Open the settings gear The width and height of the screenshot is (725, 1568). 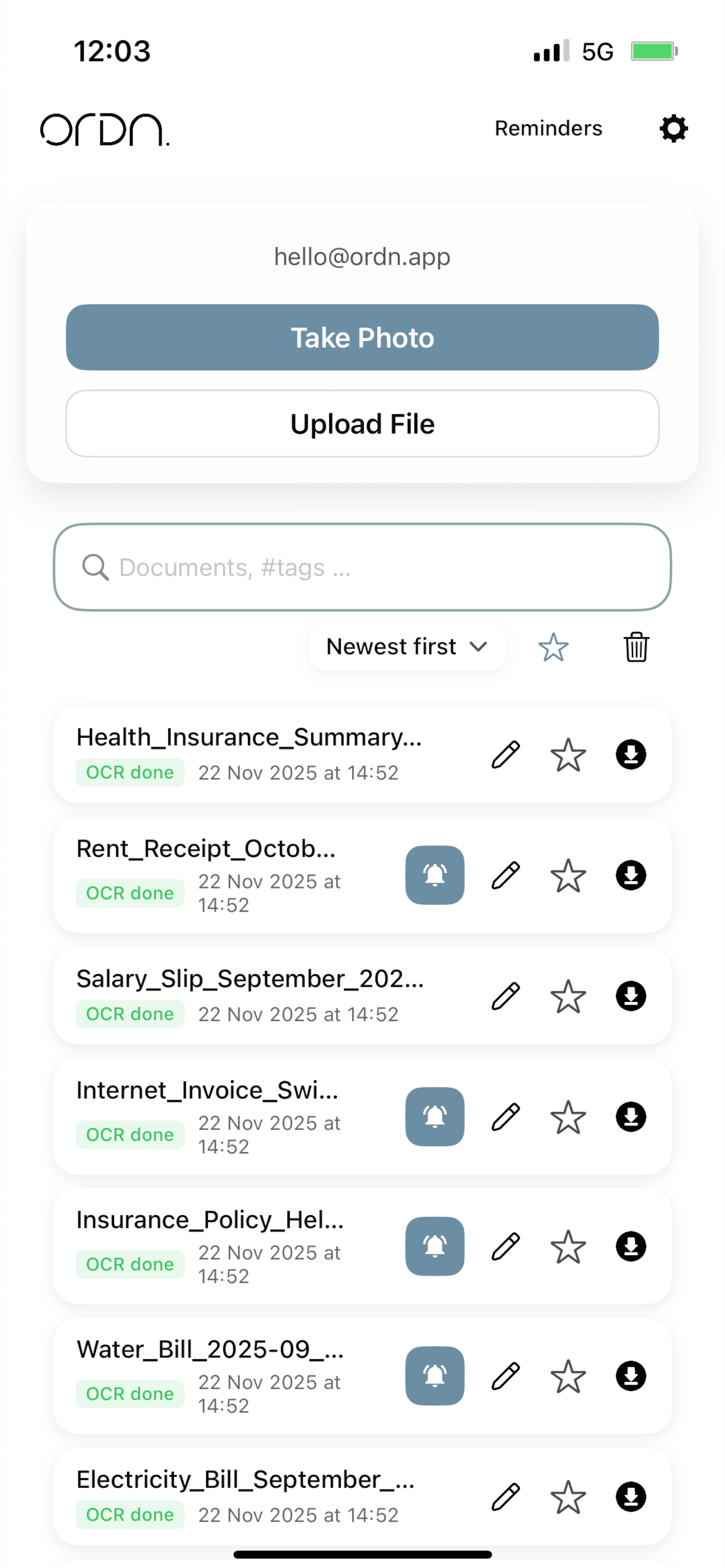pyautogui.click(x=673, y=129)
